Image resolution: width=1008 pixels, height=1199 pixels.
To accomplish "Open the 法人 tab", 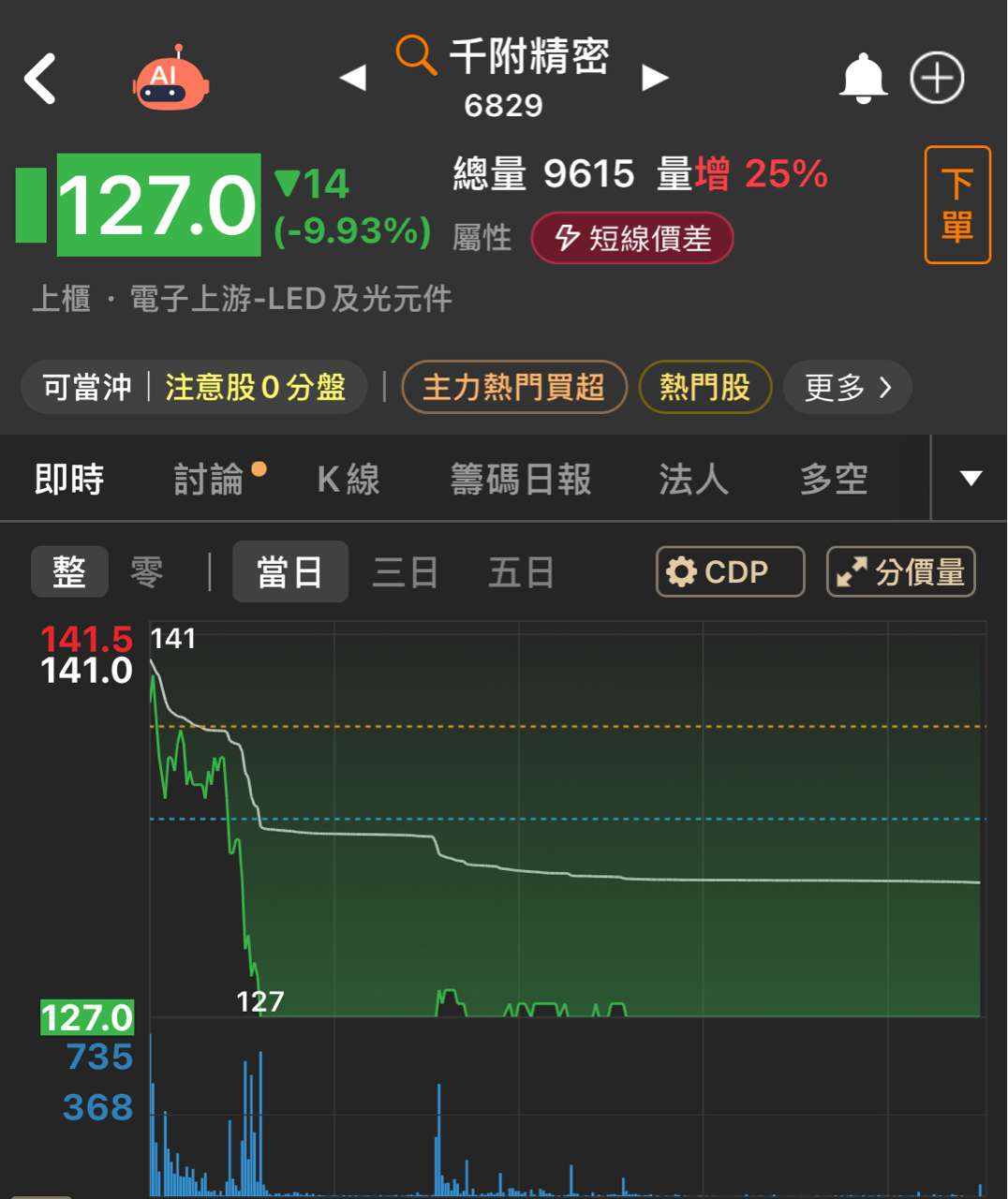I will (x=693, y=480).
